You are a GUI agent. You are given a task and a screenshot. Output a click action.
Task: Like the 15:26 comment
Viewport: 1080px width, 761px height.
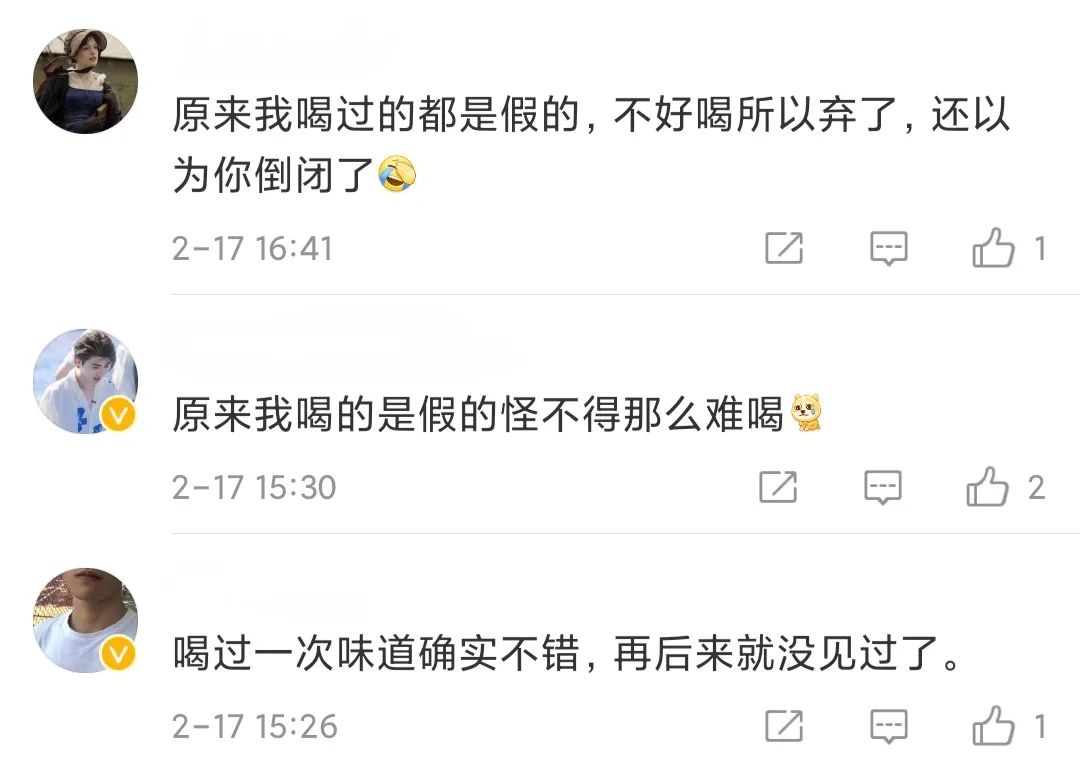pos(993,725)
